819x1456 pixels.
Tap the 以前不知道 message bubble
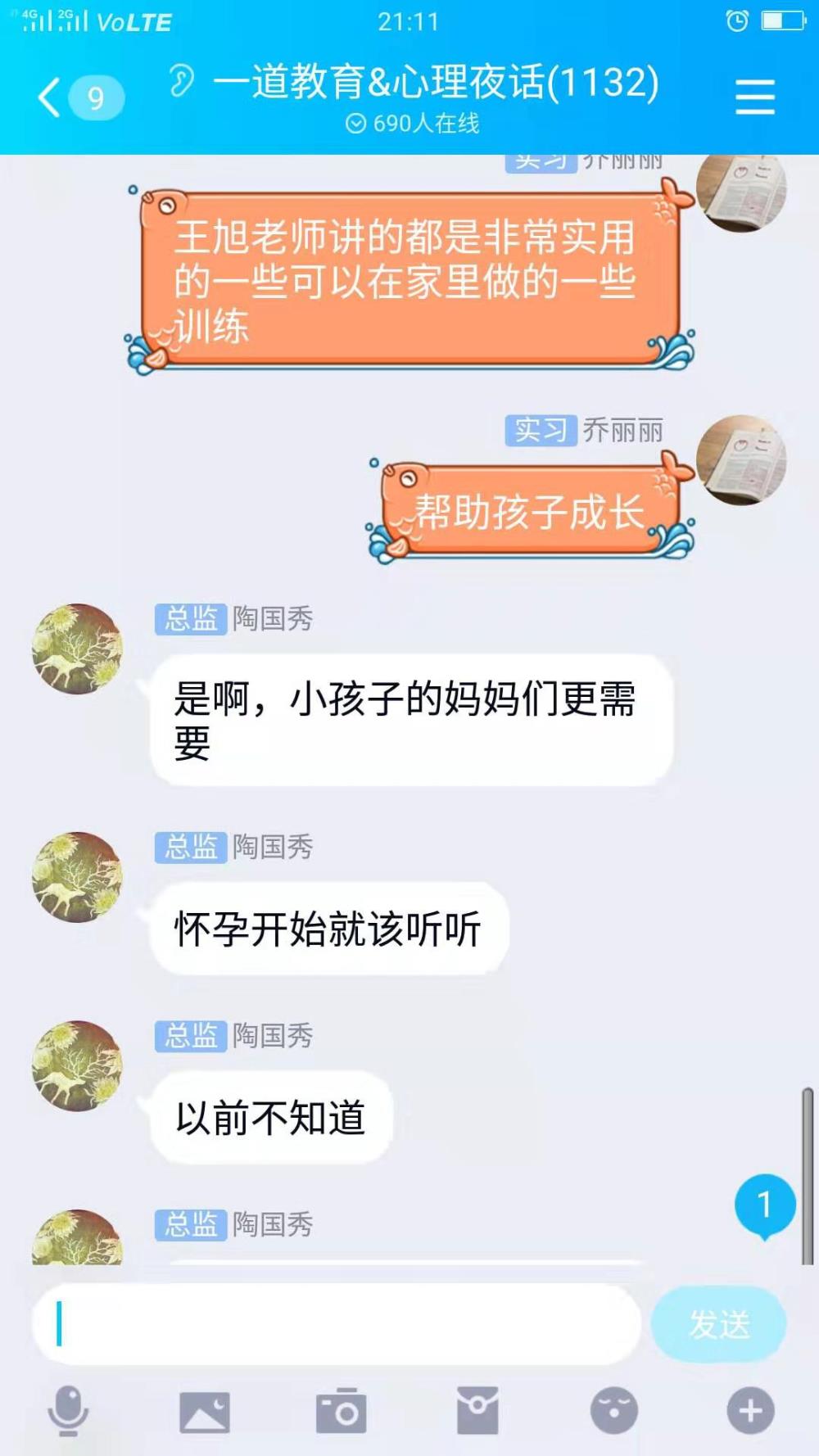(x=271, y=1118)
